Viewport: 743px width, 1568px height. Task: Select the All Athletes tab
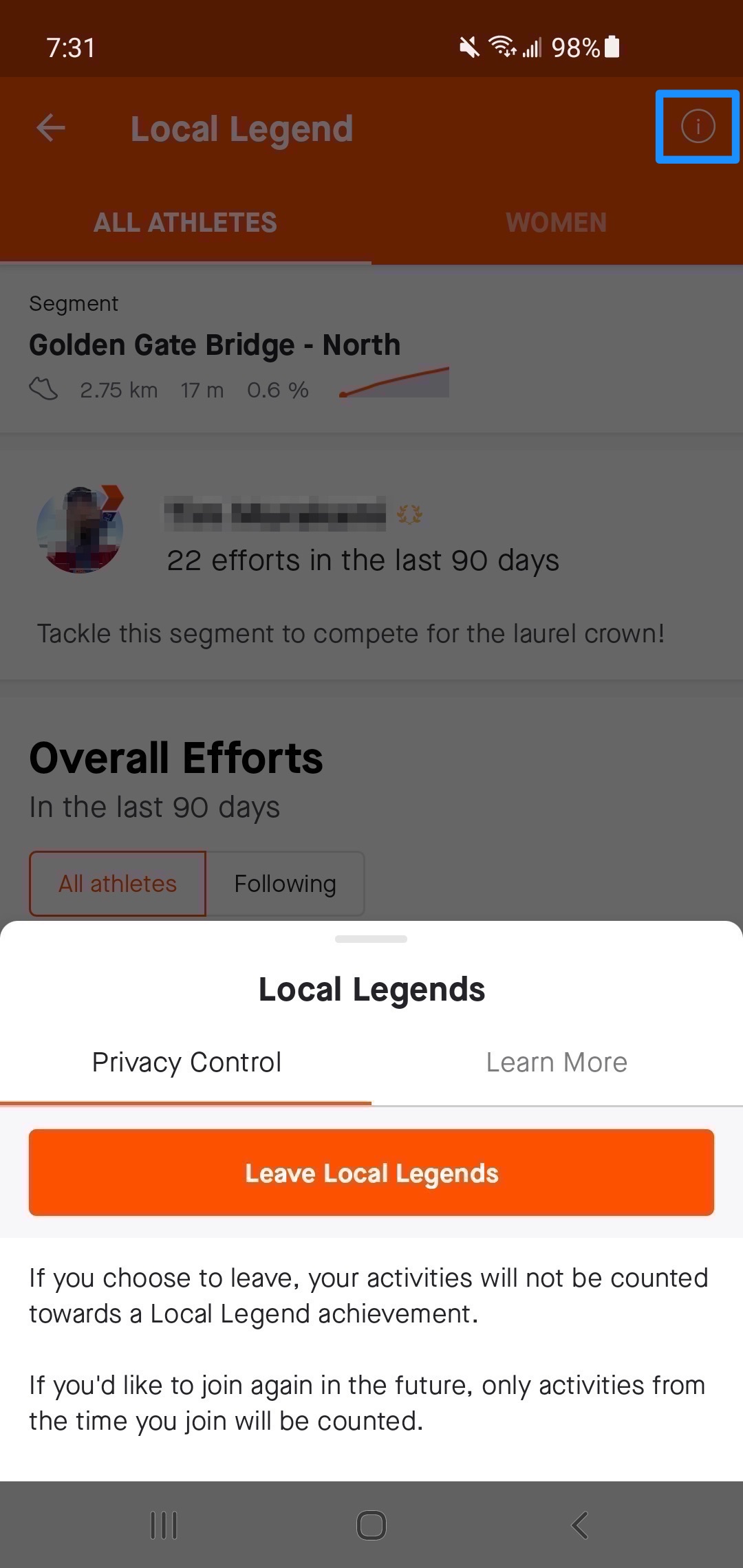[185, 222]
